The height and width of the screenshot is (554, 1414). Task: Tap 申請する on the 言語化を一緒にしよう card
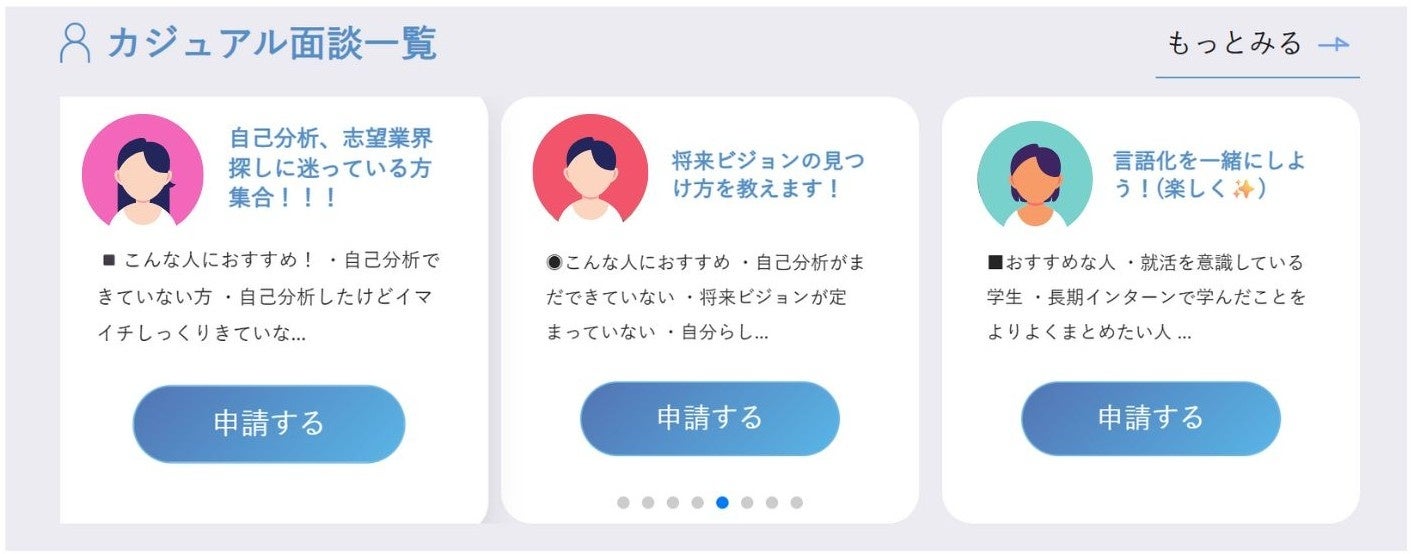point(1150,417)
